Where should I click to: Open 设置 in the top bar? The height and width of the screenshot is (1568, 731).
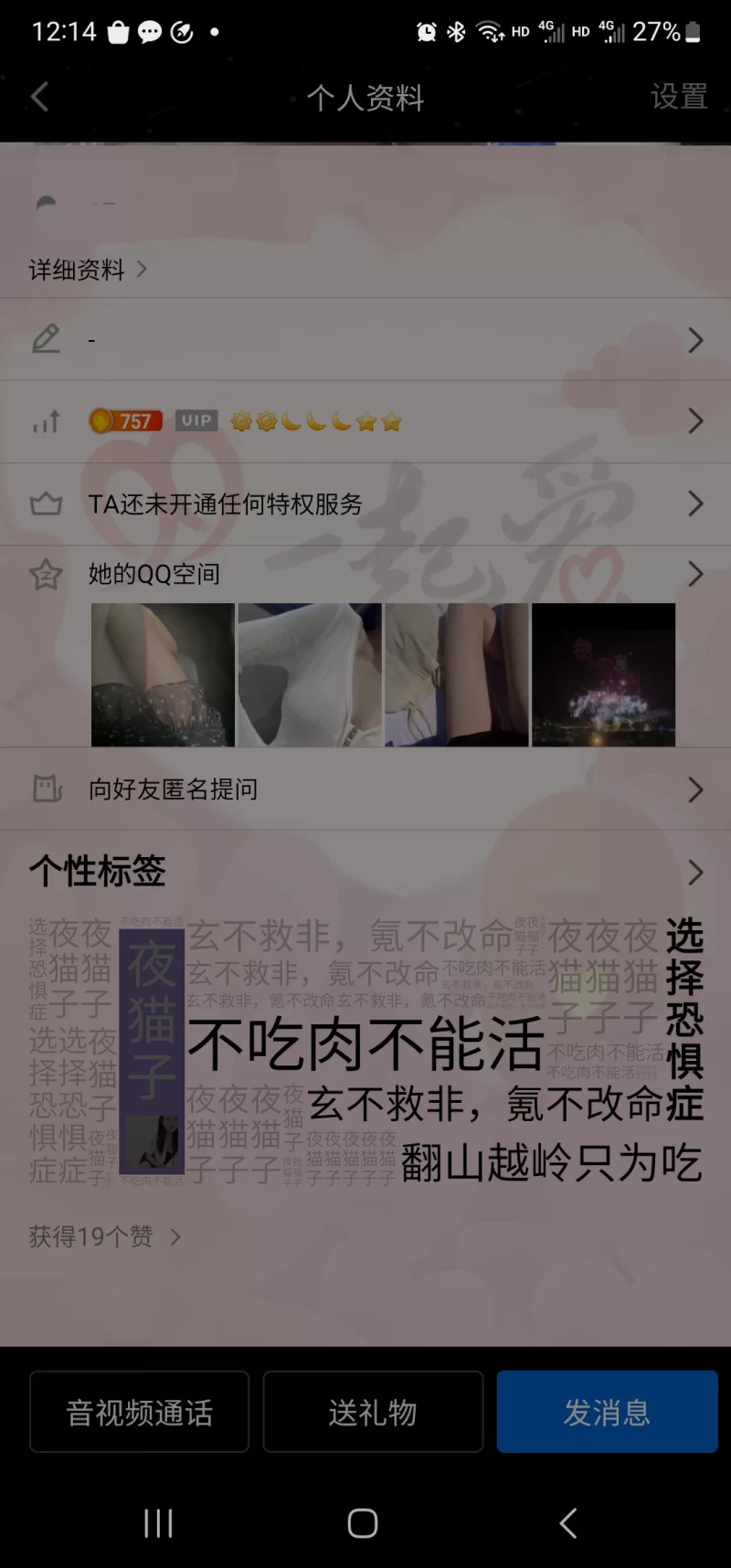click(678, 97)
